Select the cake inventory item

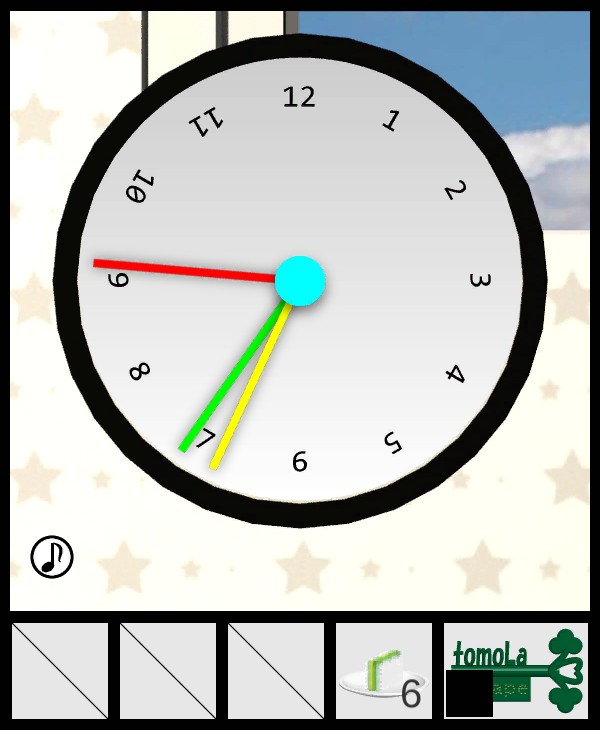tap(383, 671)
